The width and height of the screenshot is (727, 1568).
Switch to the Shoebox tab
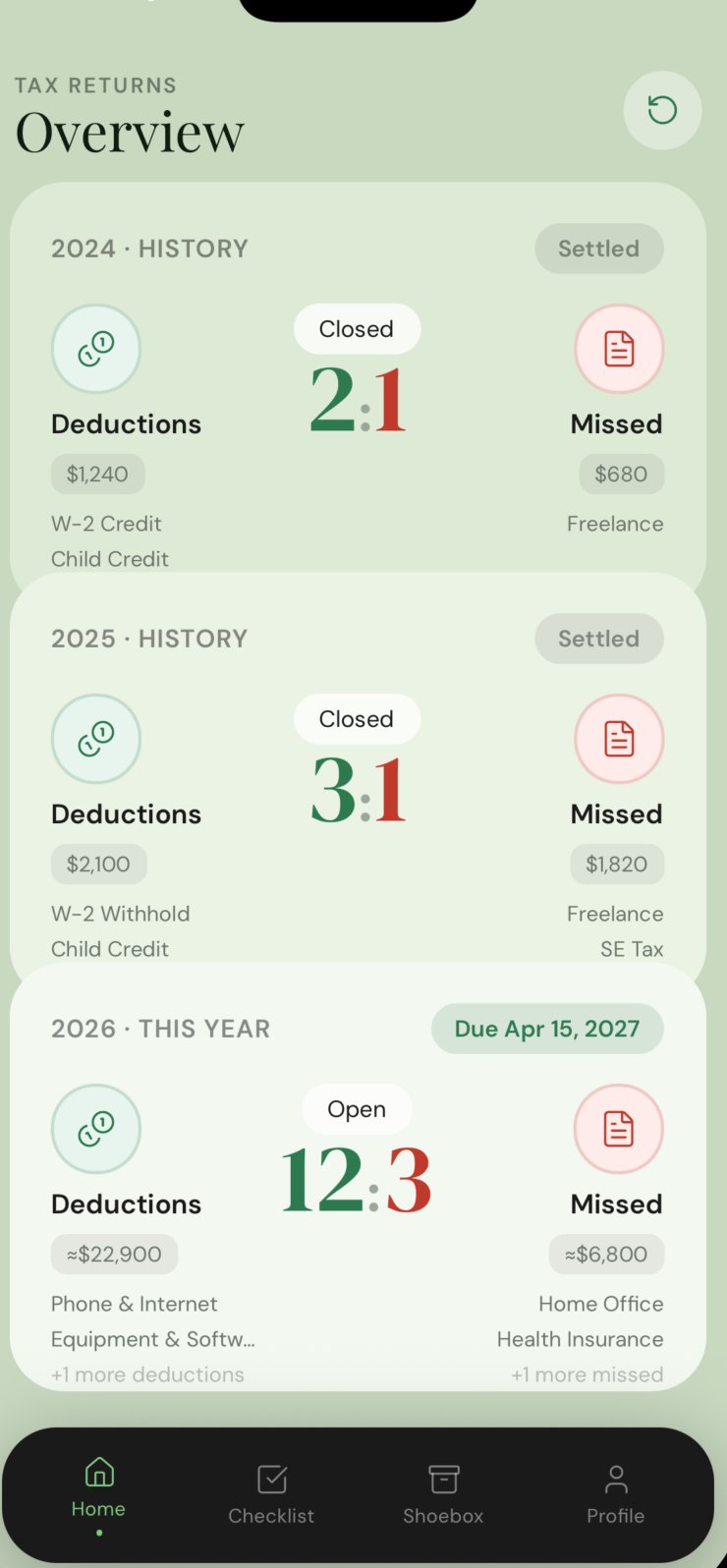[443, 1493]
